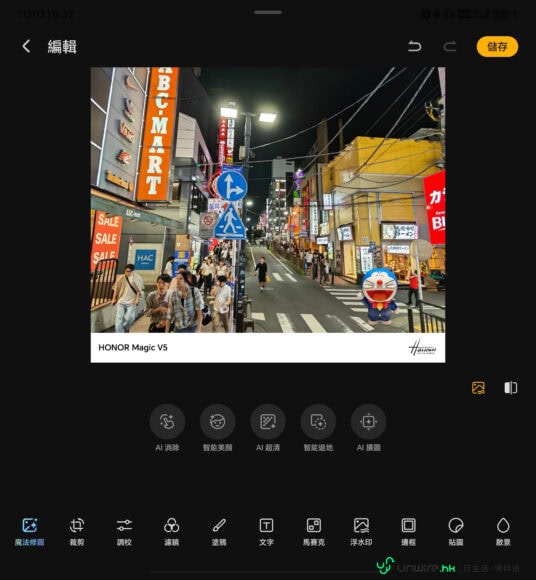Toggle the before/after compare view
The width and height of the screenshot is (536, 580).
[510, 388]
